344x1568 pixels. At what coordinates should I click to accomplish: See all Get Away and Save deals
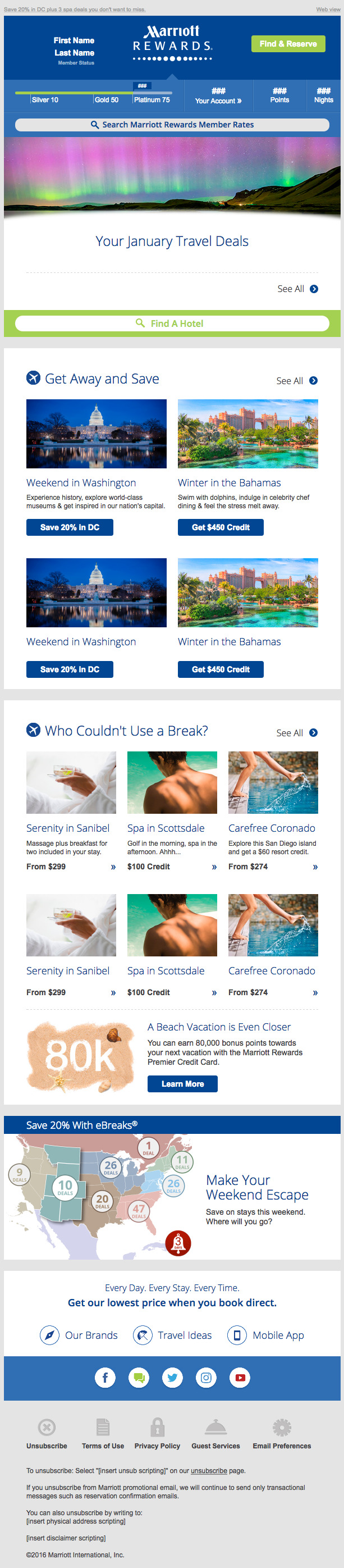pyautogui.click(x=297, y=380)
